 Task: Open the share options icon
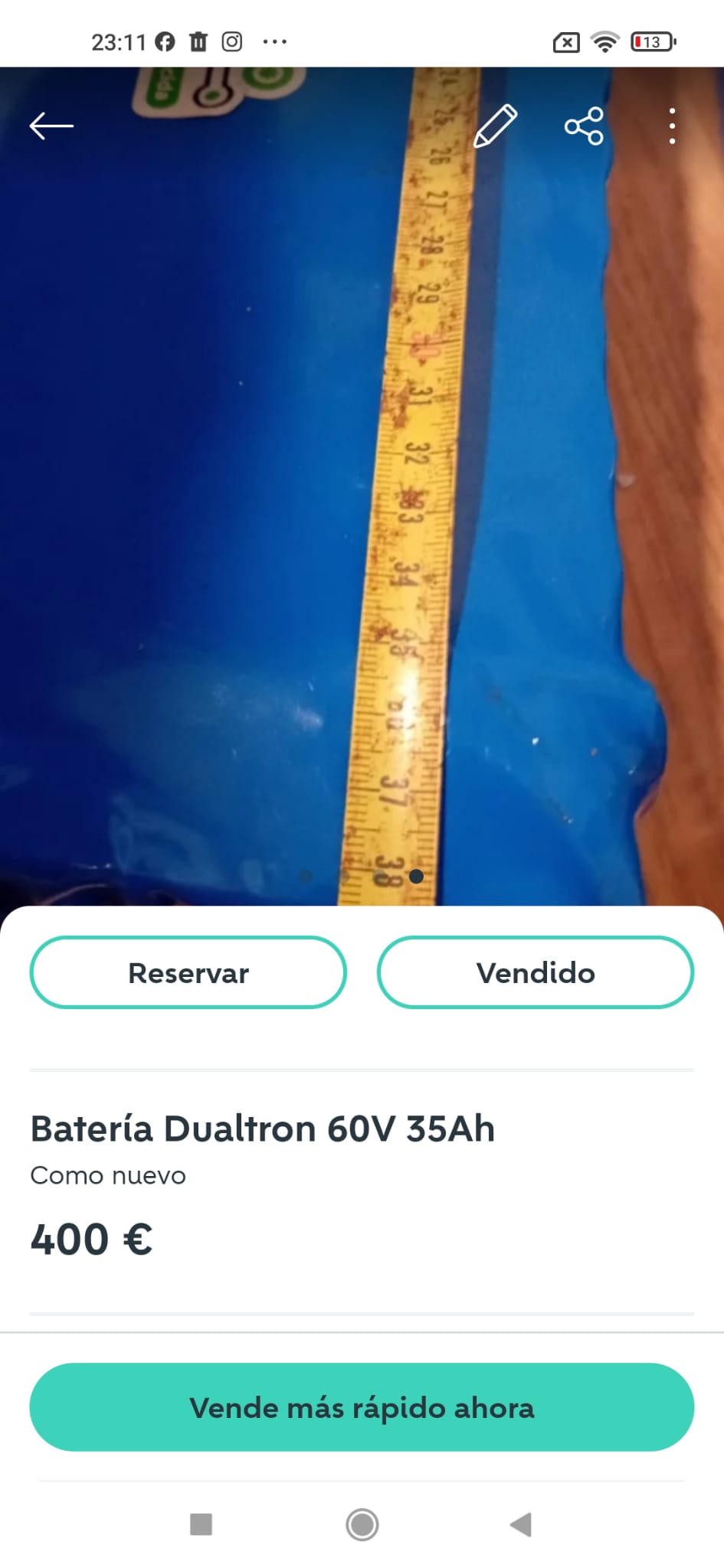click(x=582, y=126)
